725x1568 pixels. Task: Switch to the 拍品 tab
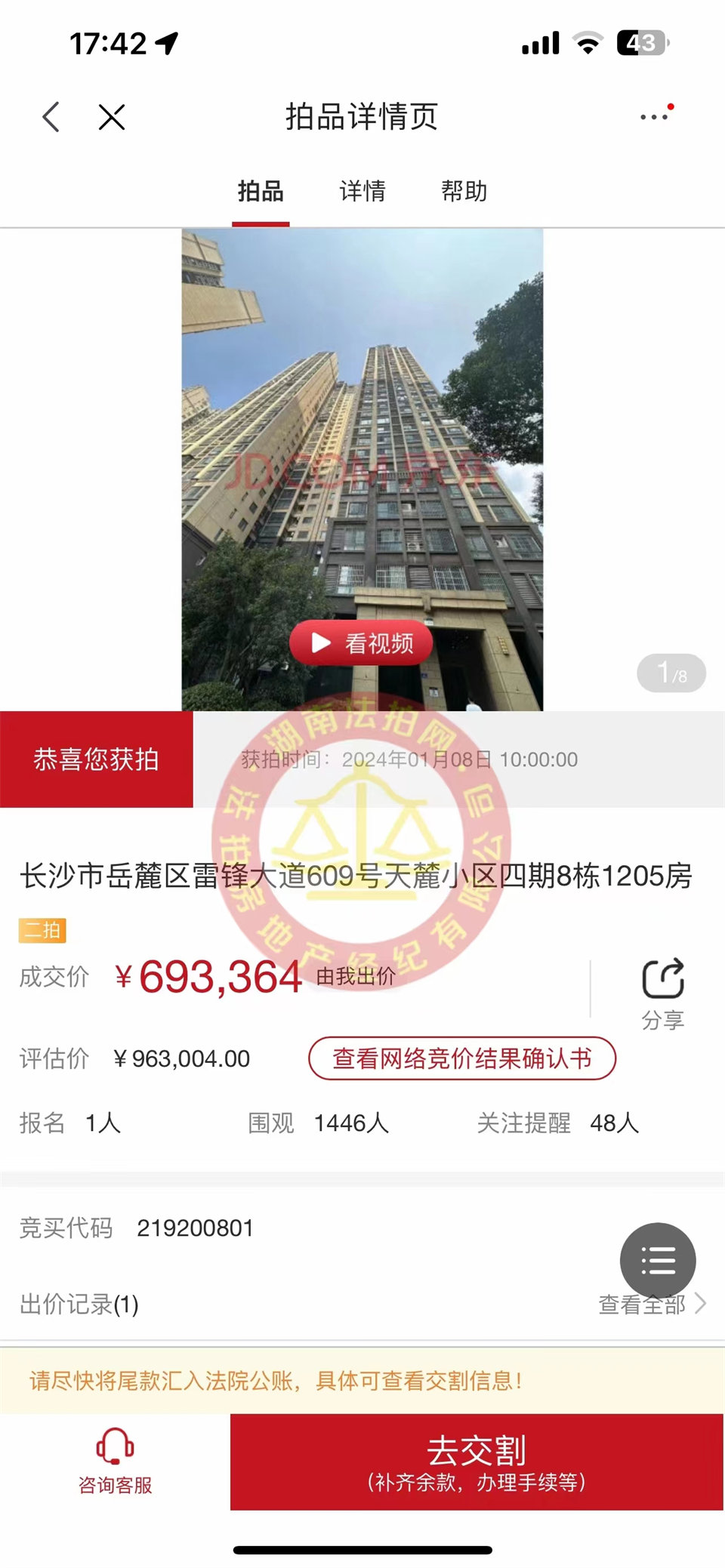click(261, 192)
